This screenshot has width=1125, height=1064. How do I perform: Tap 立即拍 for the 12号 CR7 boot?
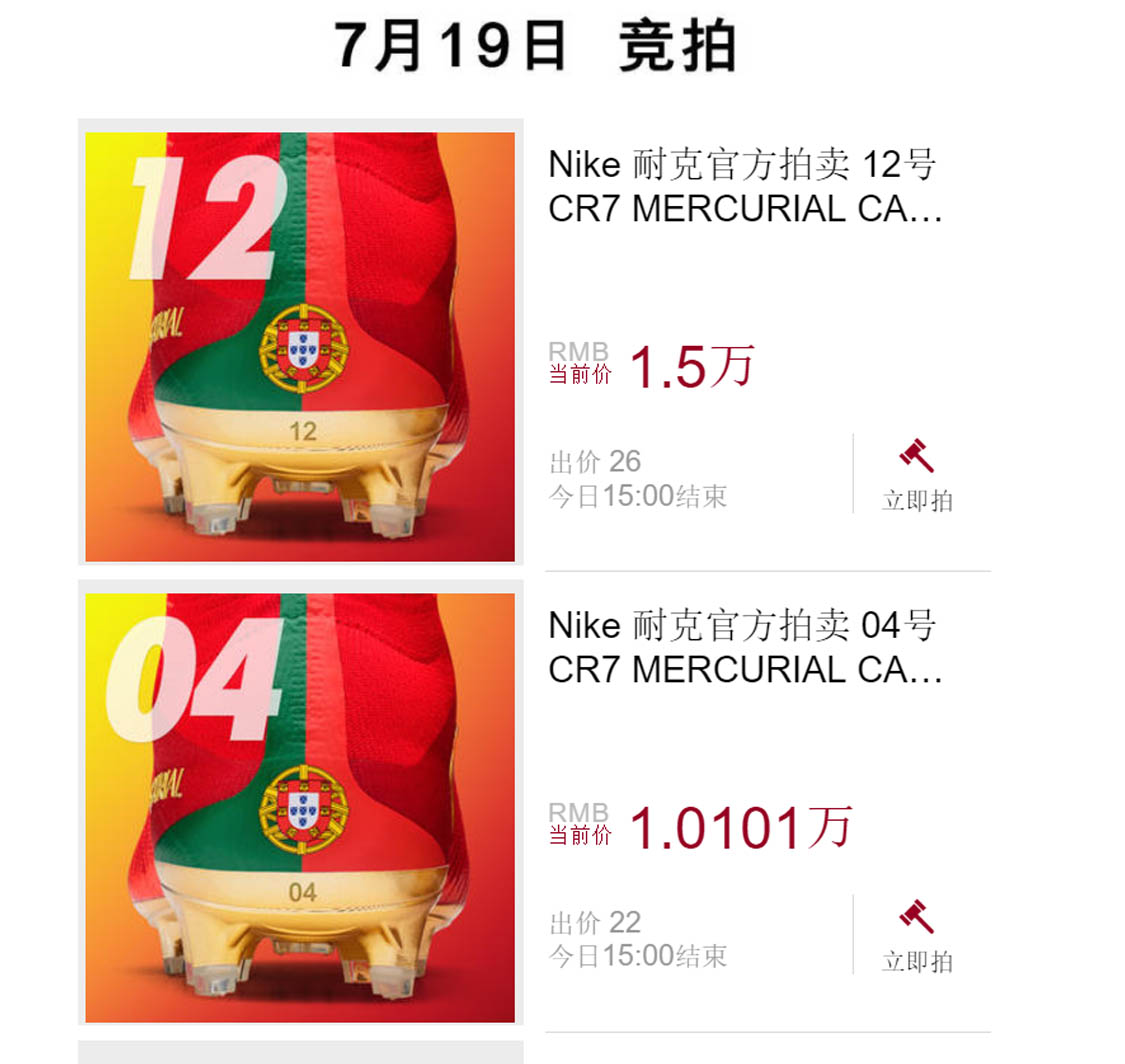(x=917, y=477)
